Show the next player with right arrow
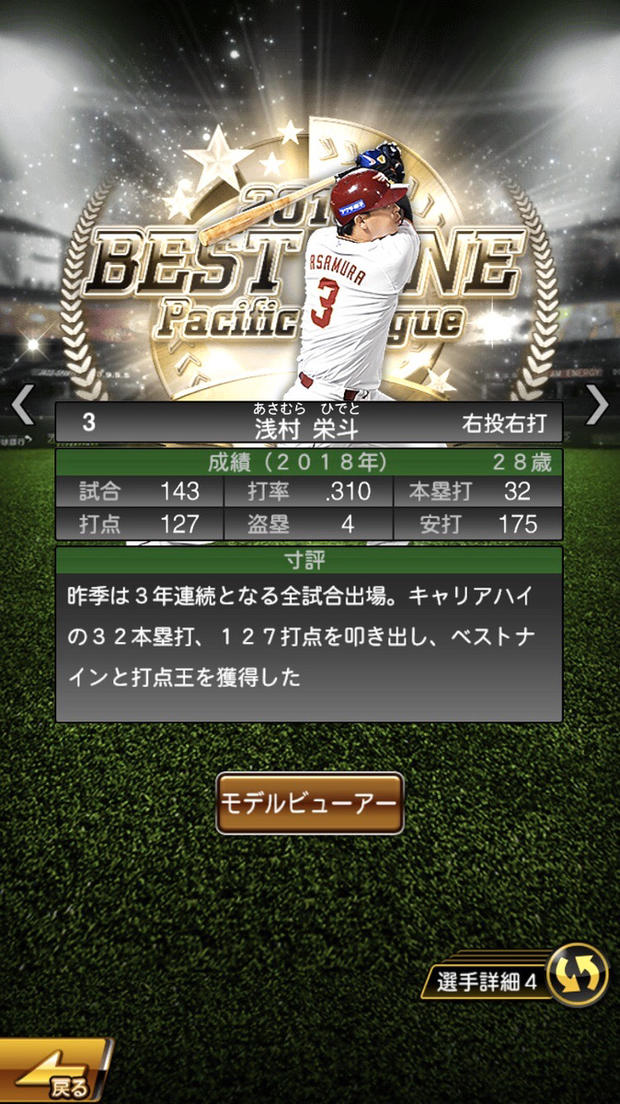Screen dimensions: 620x1104 click(597, 405)
